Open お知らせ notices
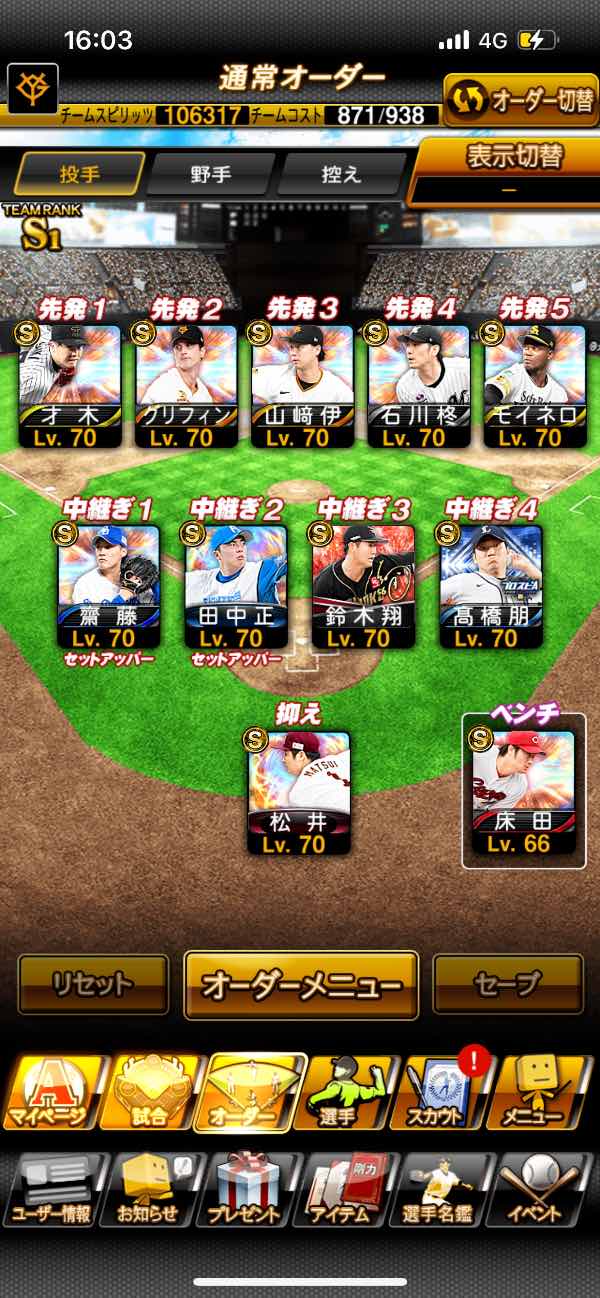 tap(149, 1190)
